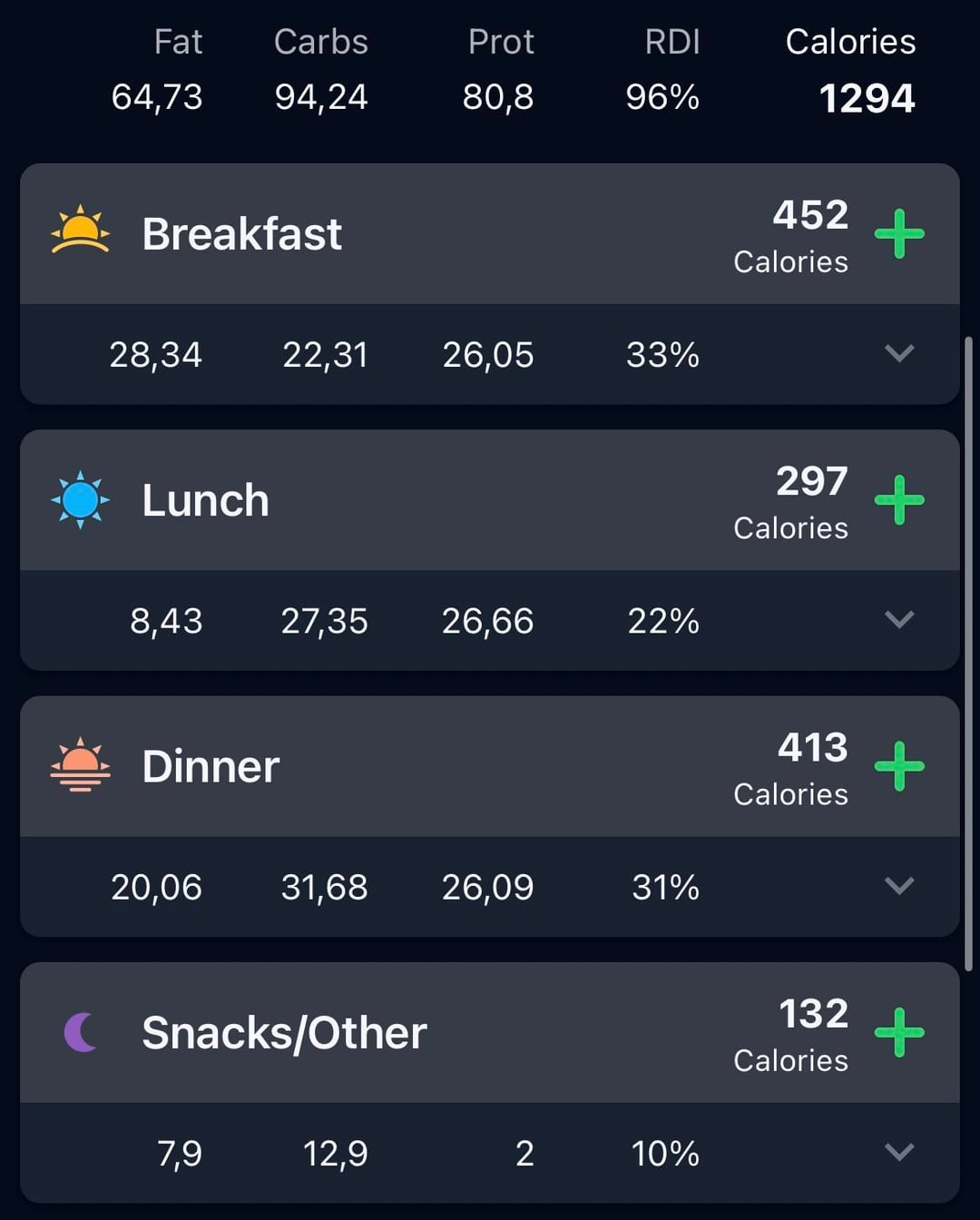980x1220 pixels.
Task: Open the Snacks/Other meal card
Action: click(284, 1033)
